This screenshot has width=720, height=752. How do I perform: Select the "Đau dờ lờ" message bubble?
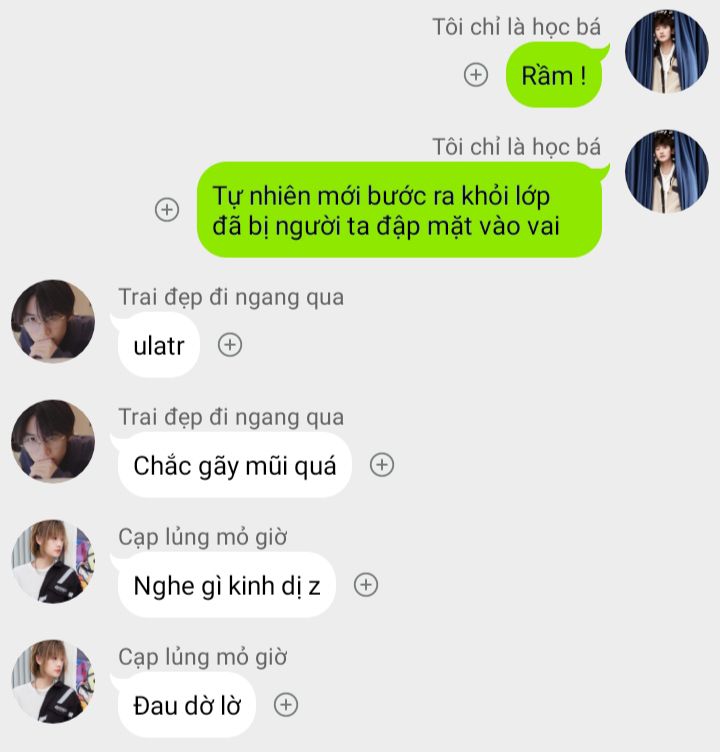pos(187,705)
